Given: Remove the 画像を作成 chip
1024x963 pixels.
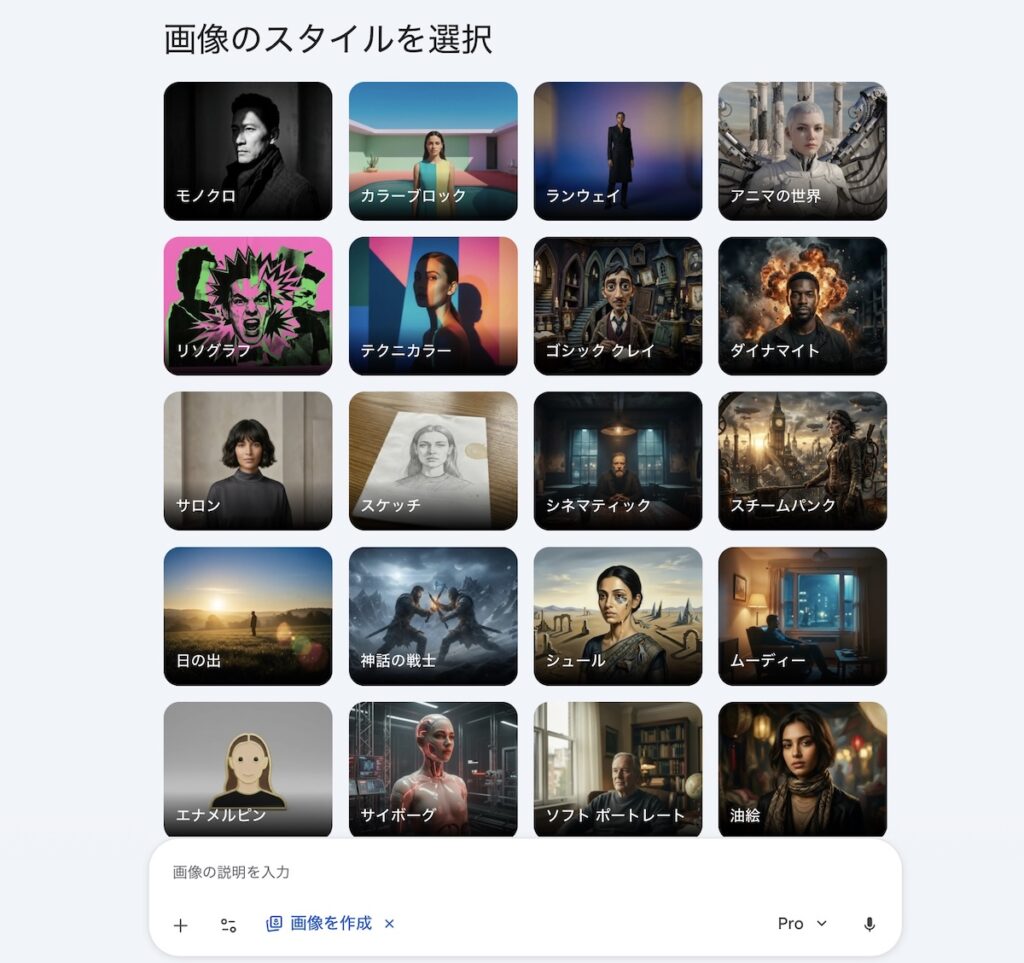Looking at the screenshot, I should pyautogui.click(x=390, y=924).
